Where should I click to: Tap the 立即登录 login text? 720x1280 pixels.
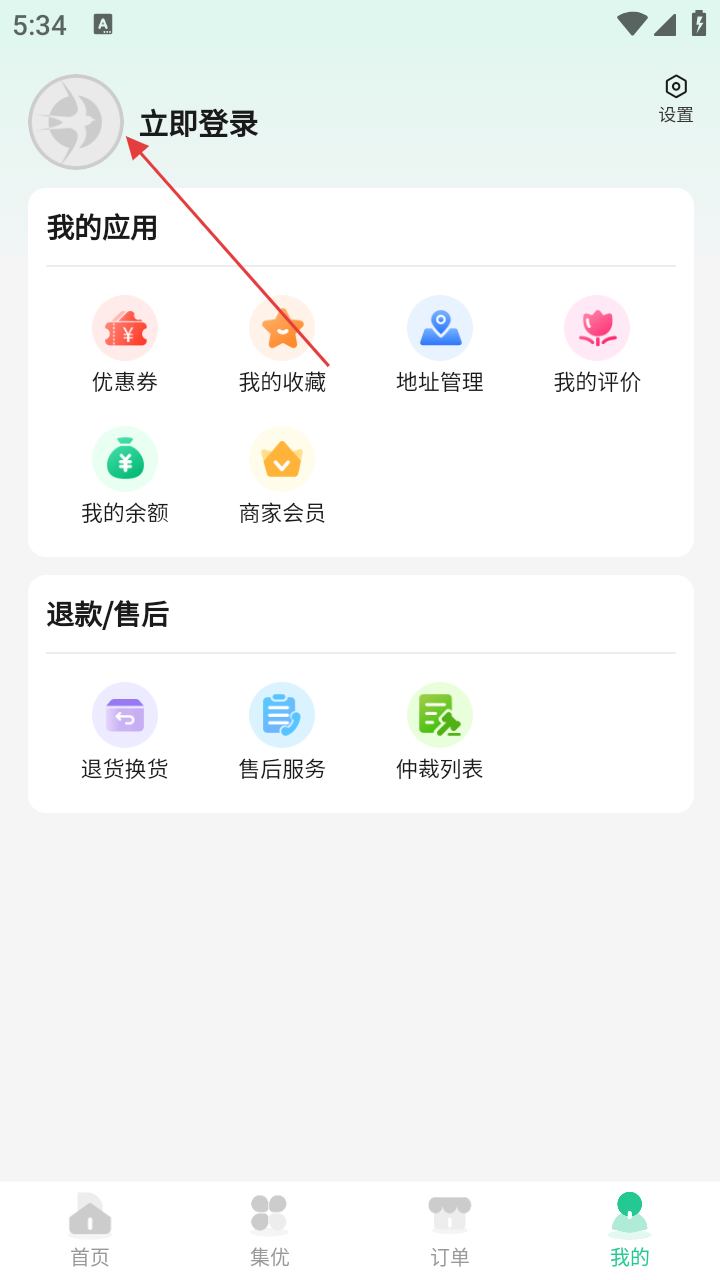(x=199, y=124)
